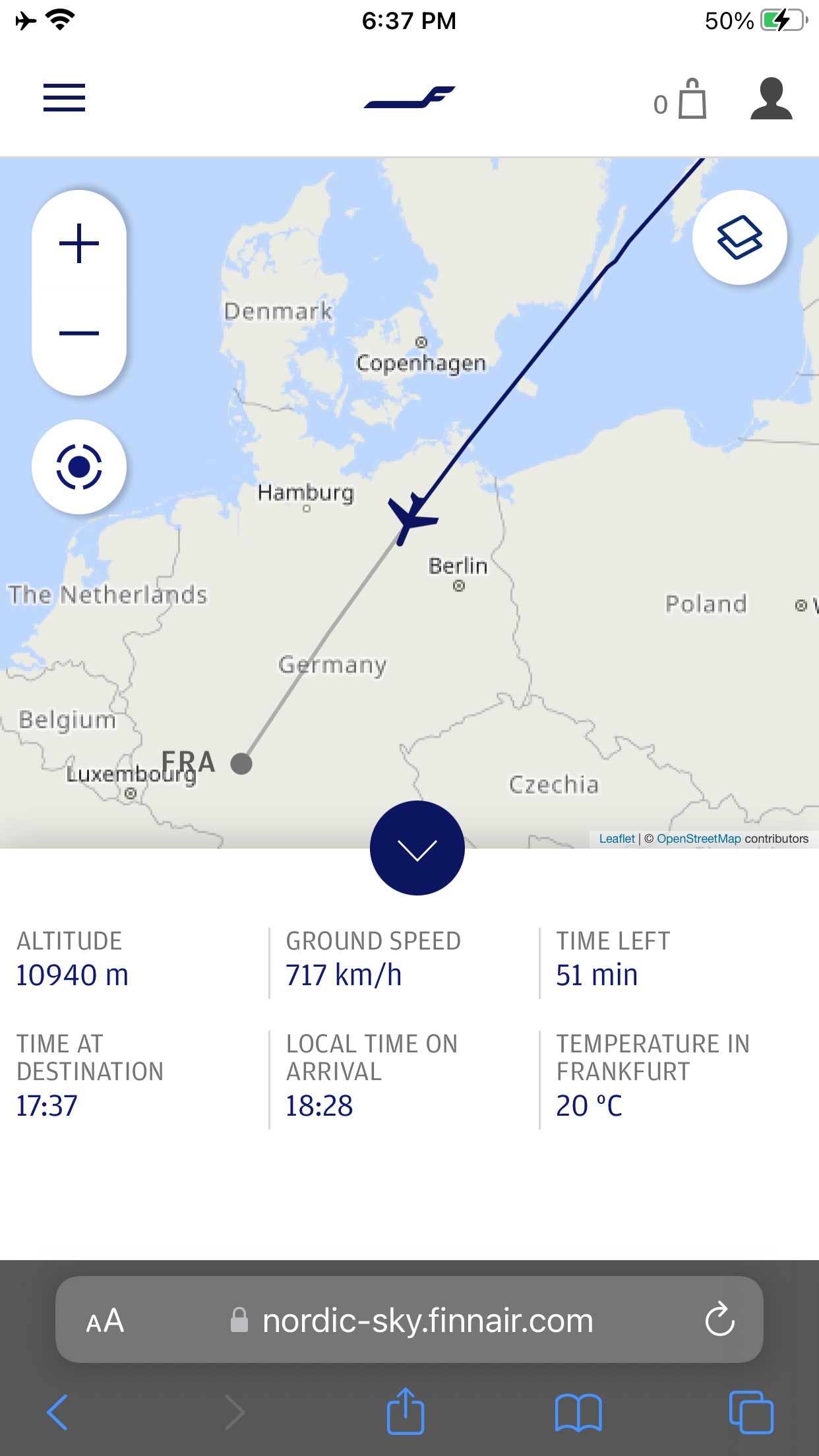Click the Finnair logo
Viewport: 819px width, 1456px height.
(409, 98)
